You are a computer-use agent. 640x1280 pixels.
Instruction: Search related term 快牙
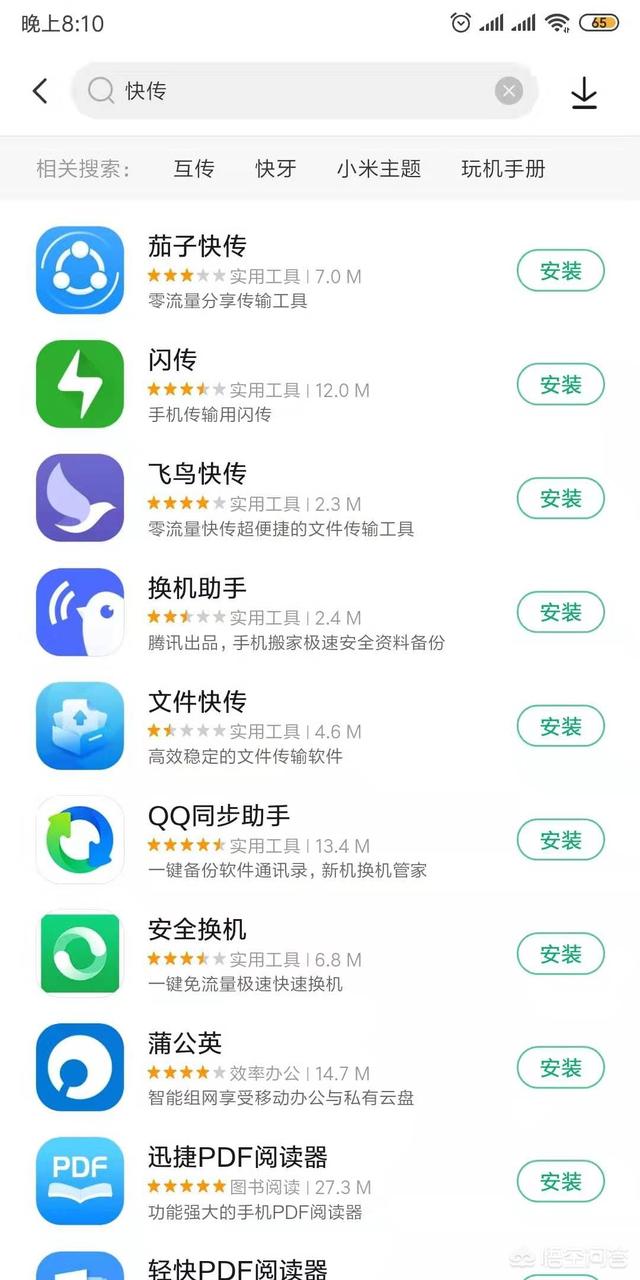(x=276, y=168)
